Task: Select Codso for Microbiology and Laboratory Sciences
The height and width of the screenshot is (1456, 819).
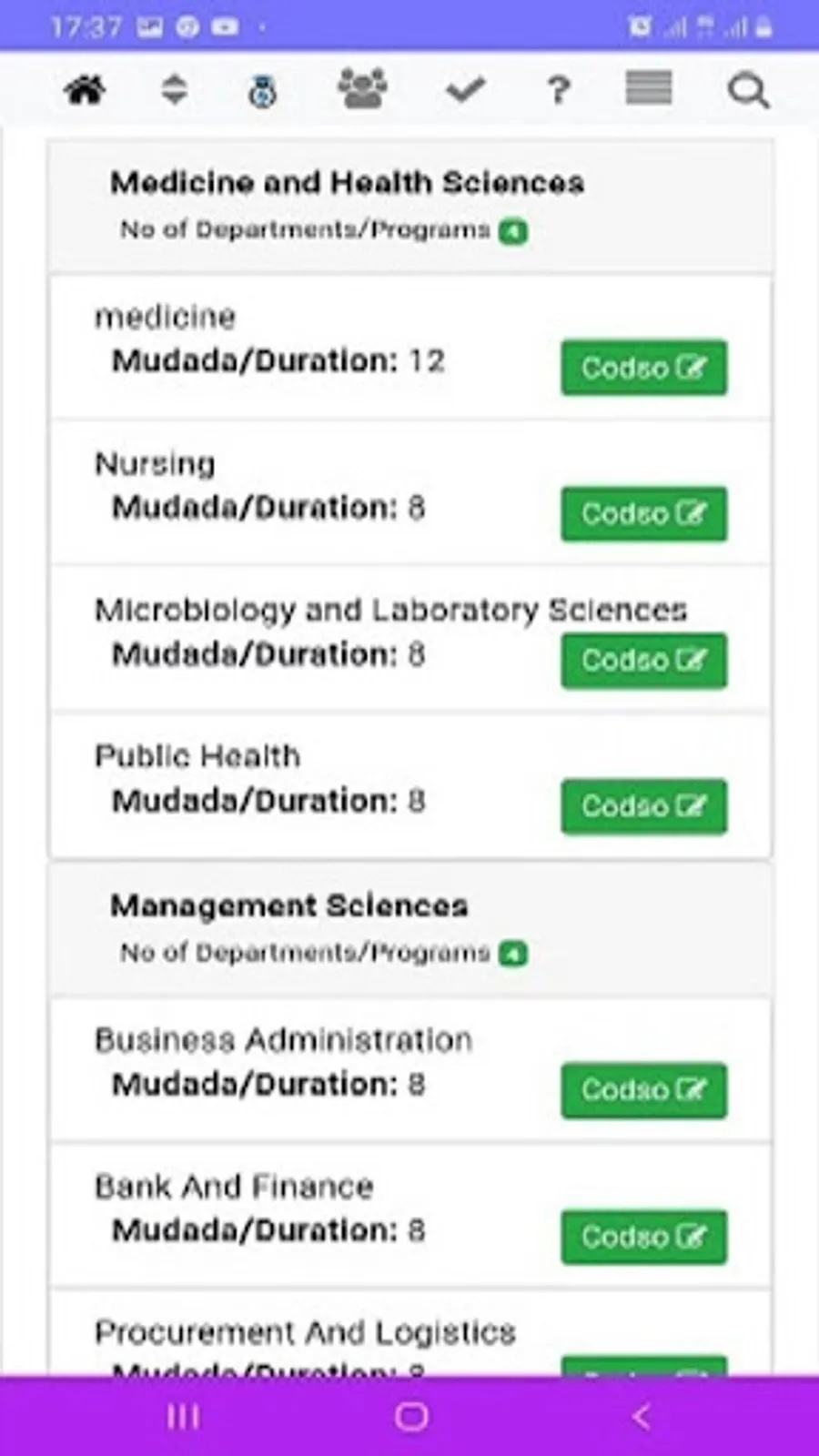Action: pos(643,660)
